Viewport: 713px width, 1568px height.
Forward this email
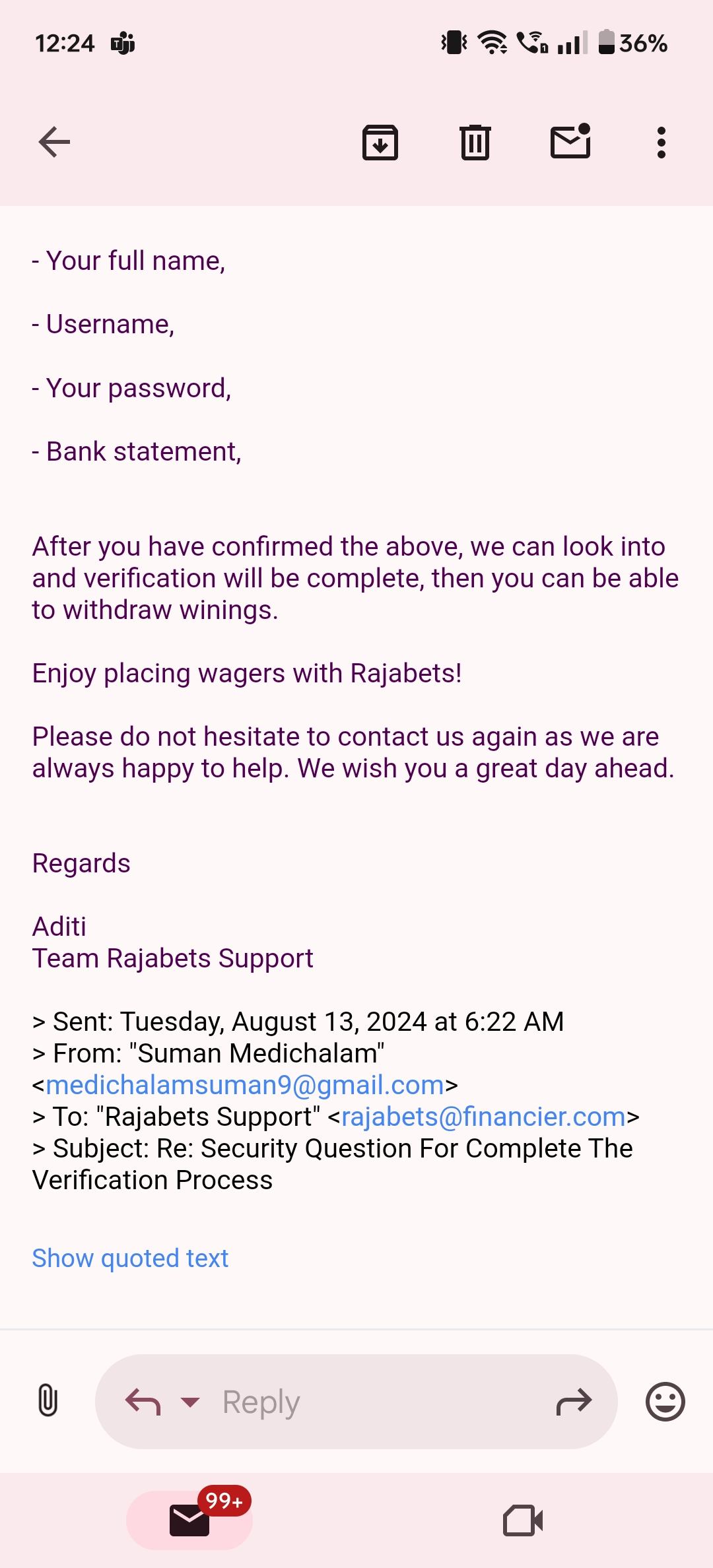click(x=574, y=1402)
